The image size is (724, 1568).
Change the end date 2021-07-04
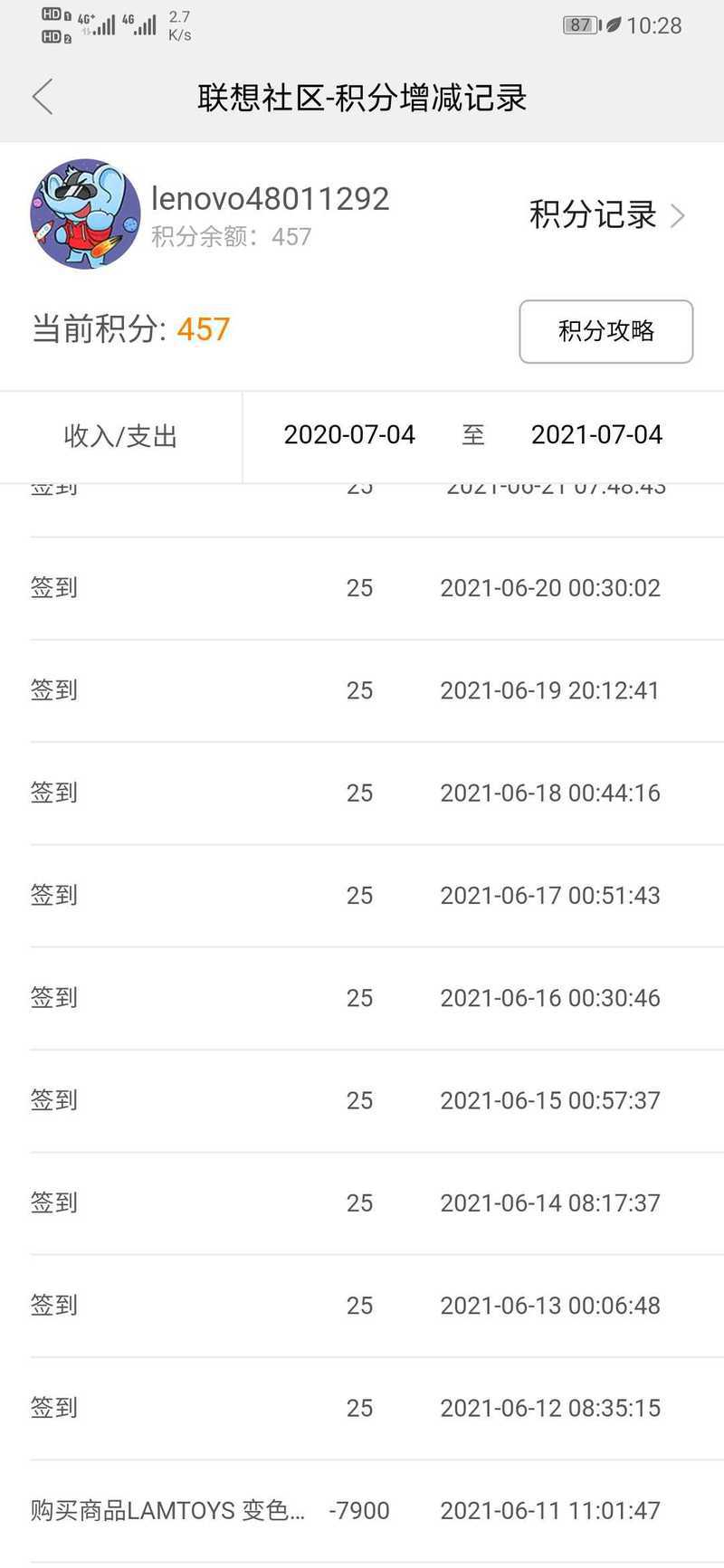[596, 435]
